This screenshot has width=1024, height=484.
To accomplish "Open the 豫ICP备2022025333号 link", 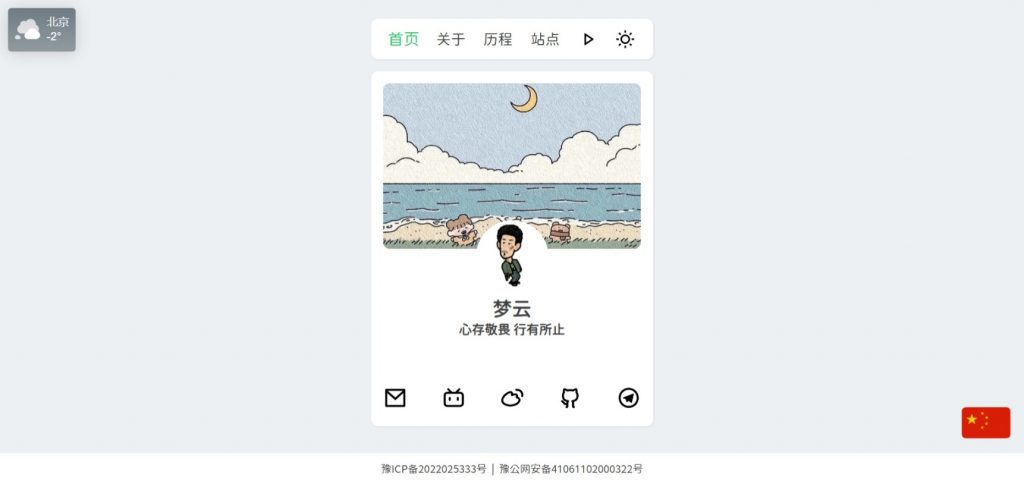I will pos(434,468).
